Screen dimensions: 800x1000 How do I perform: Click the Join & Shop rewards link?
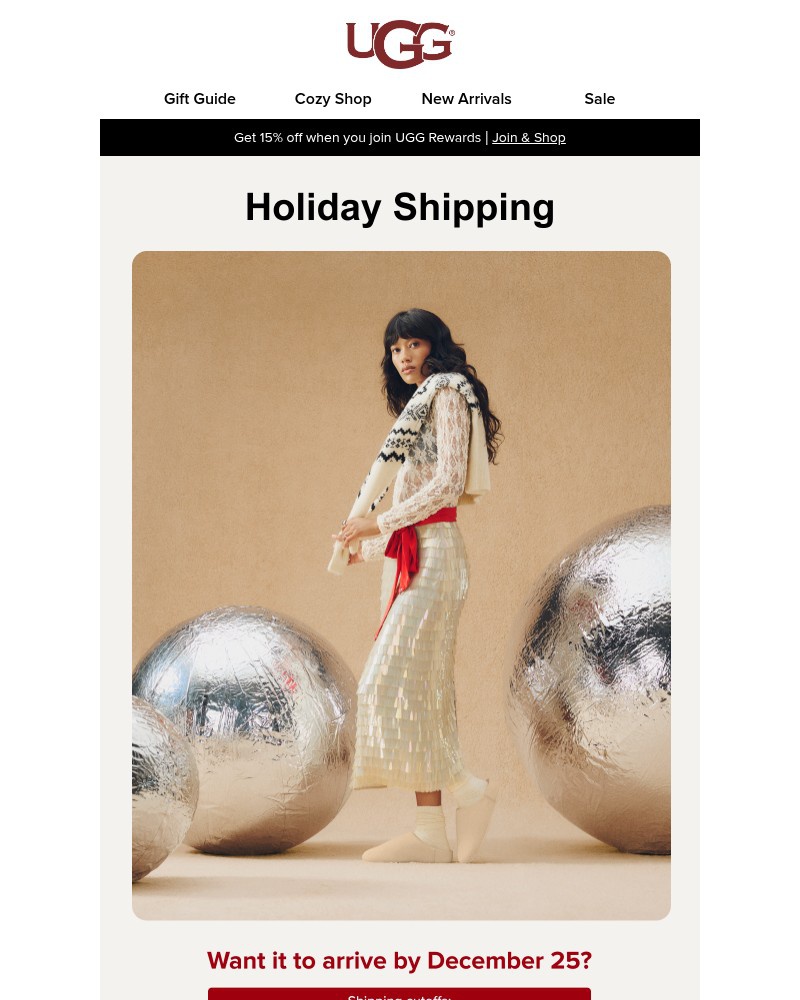pos(529,137)
